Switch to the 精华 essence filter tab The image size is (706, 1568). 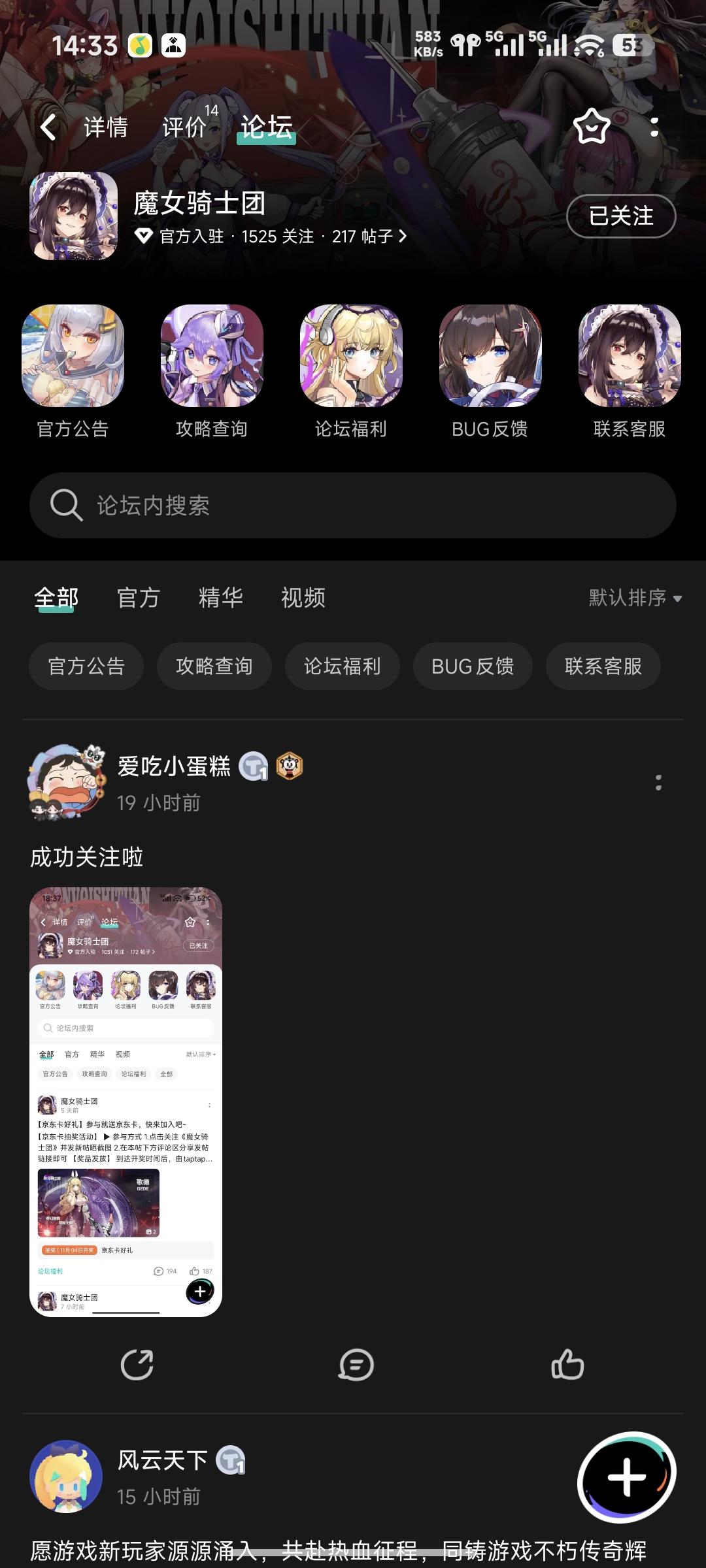(222, 598)
